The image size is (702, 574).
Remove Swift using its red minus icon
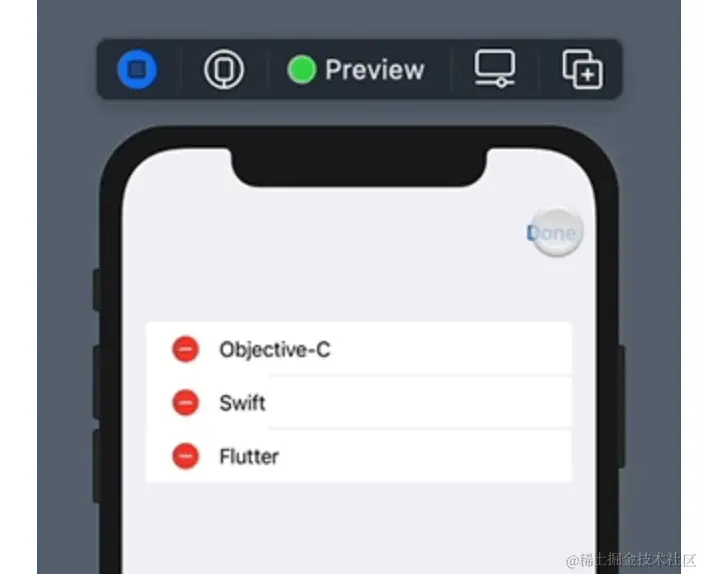click(x=186, y=403)
